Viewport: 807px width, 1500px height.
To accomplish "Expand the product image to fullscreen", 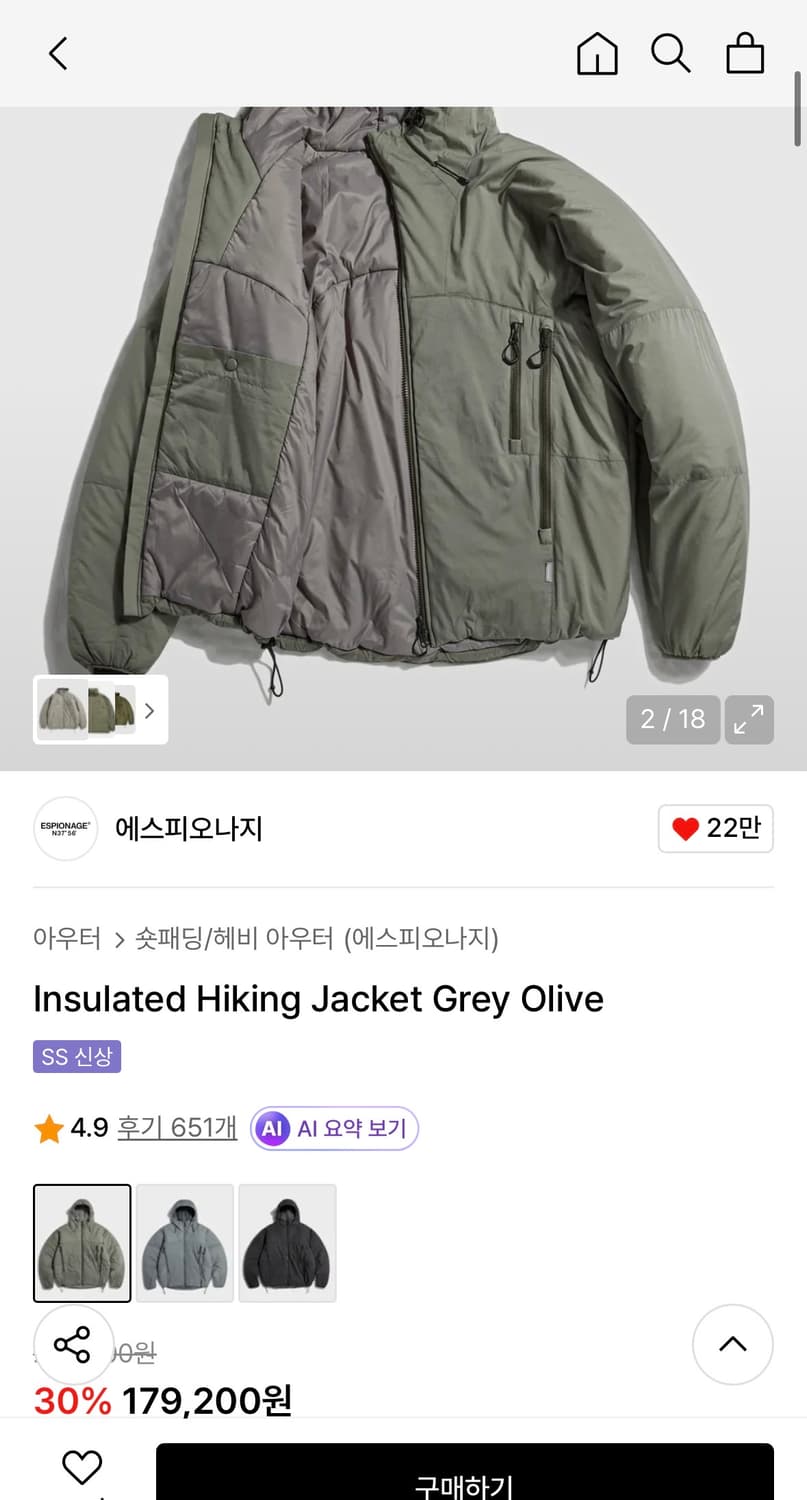I will [749, 719].
